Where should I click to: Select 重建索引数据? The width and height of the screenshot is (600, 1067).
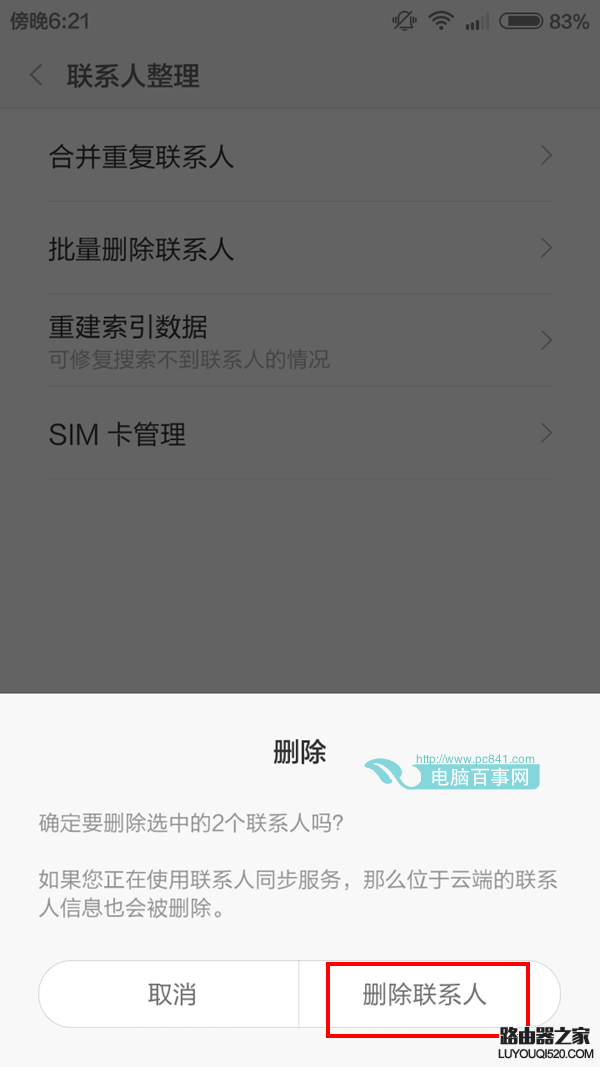point(299,340)
